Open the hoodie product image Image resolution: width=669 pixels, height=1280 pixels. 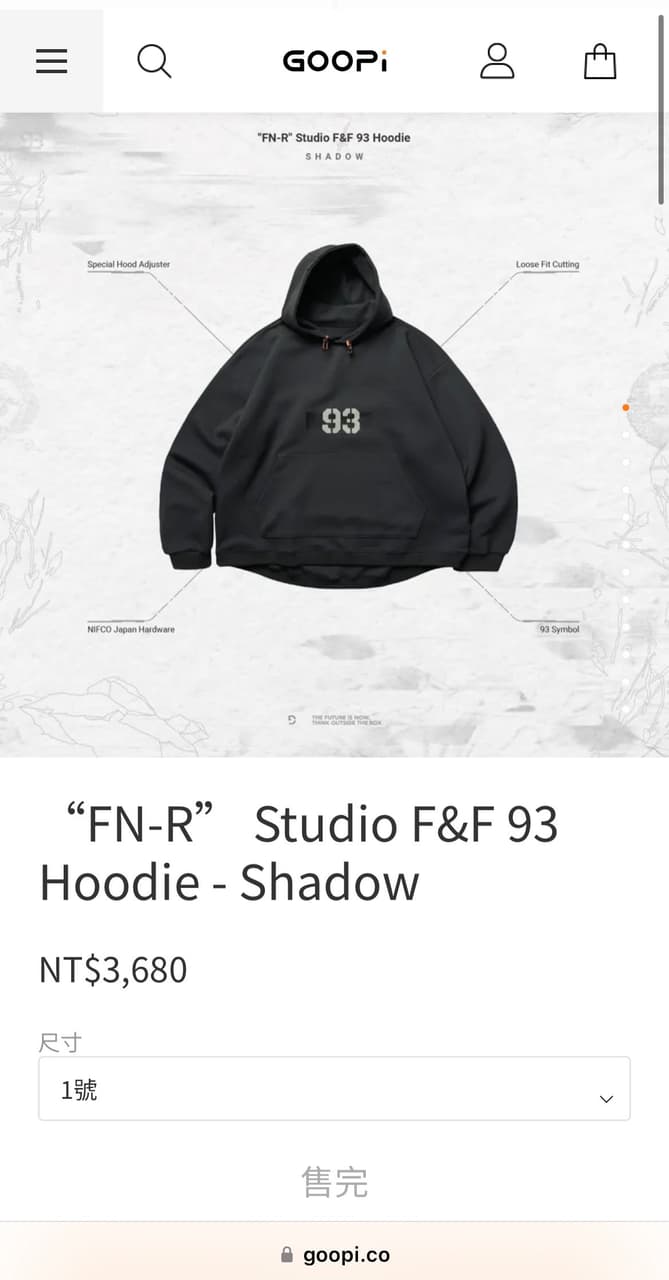click(338, 420)
